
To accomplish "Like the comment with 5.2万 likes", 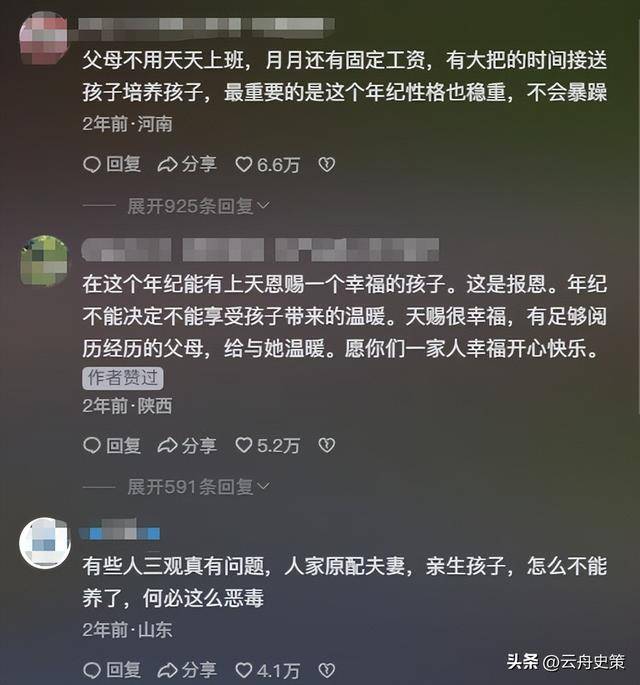I will 266,445.
